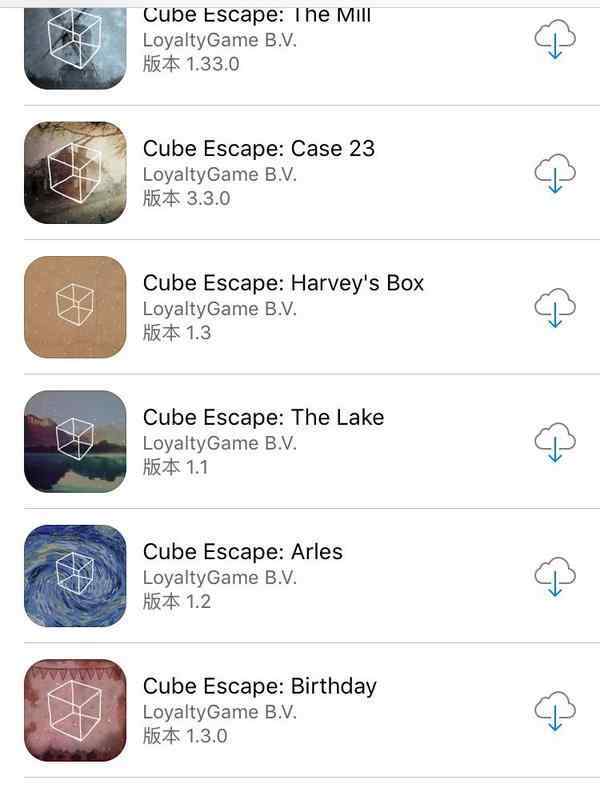
Task: Select the Cube Escape: Birthday row
Action: coord(259,686)
